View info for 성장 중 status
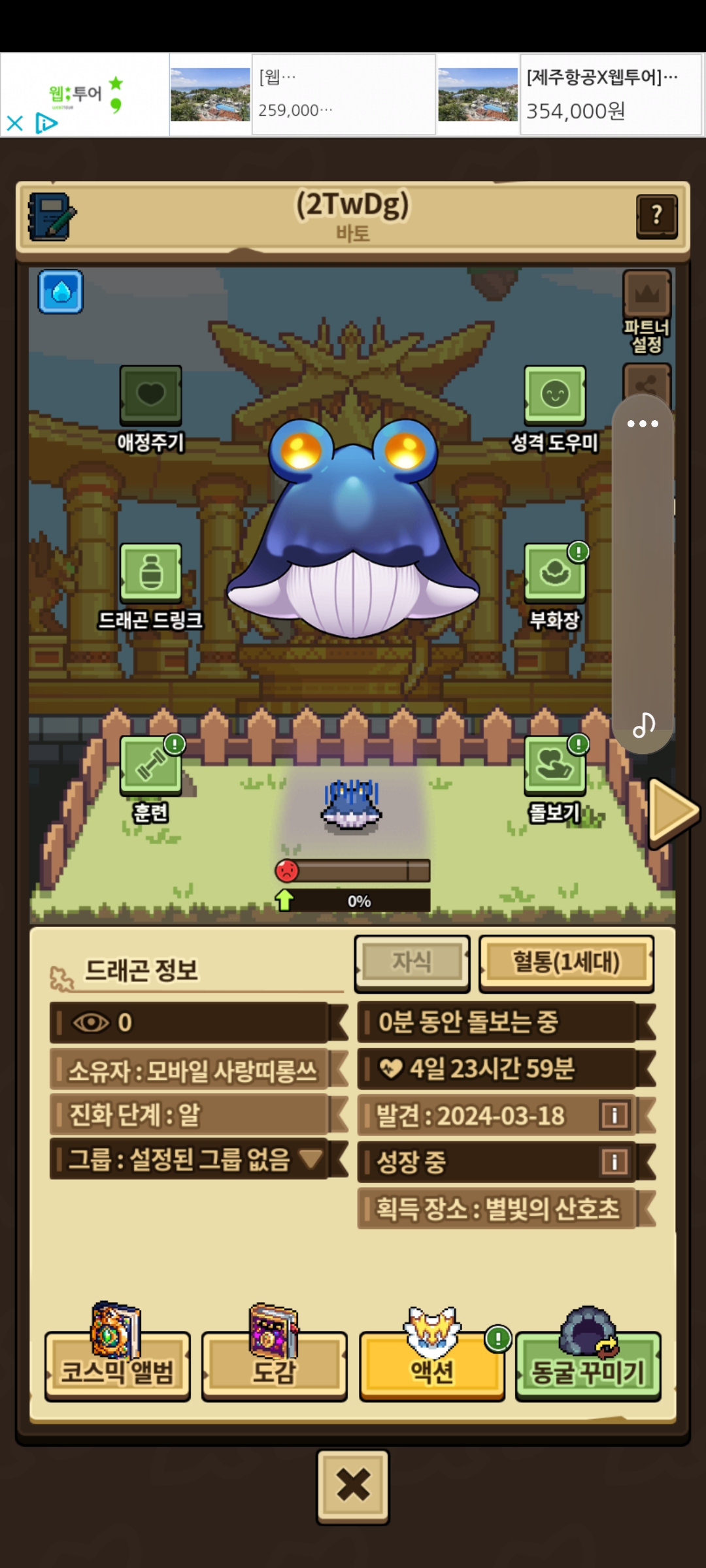This screenshot has height=1568, width=706. click(614, 1162)
